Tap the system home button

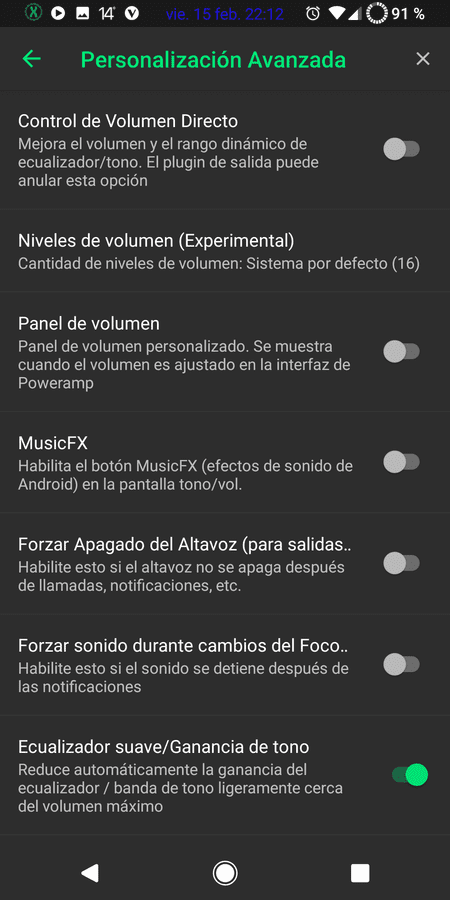click(225, 872)
